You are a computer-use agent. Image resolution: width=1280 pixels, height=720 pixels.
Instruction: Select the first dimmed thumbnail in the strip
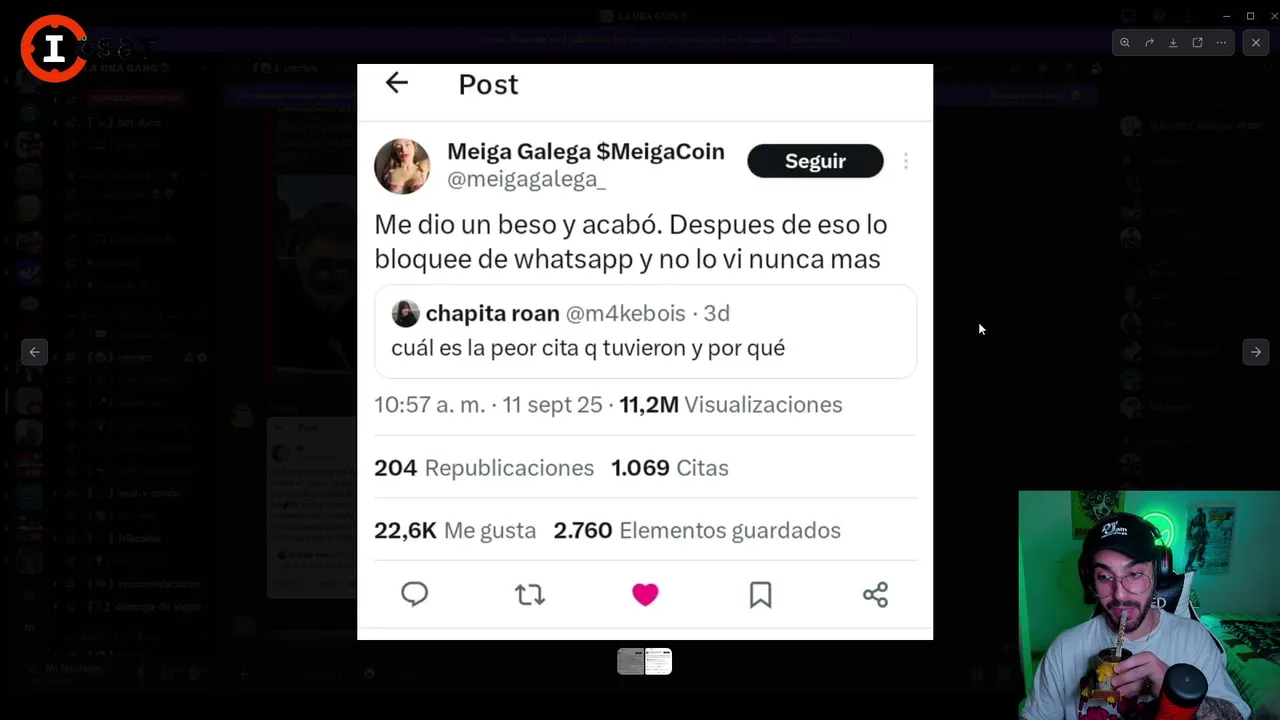[631, 661]
